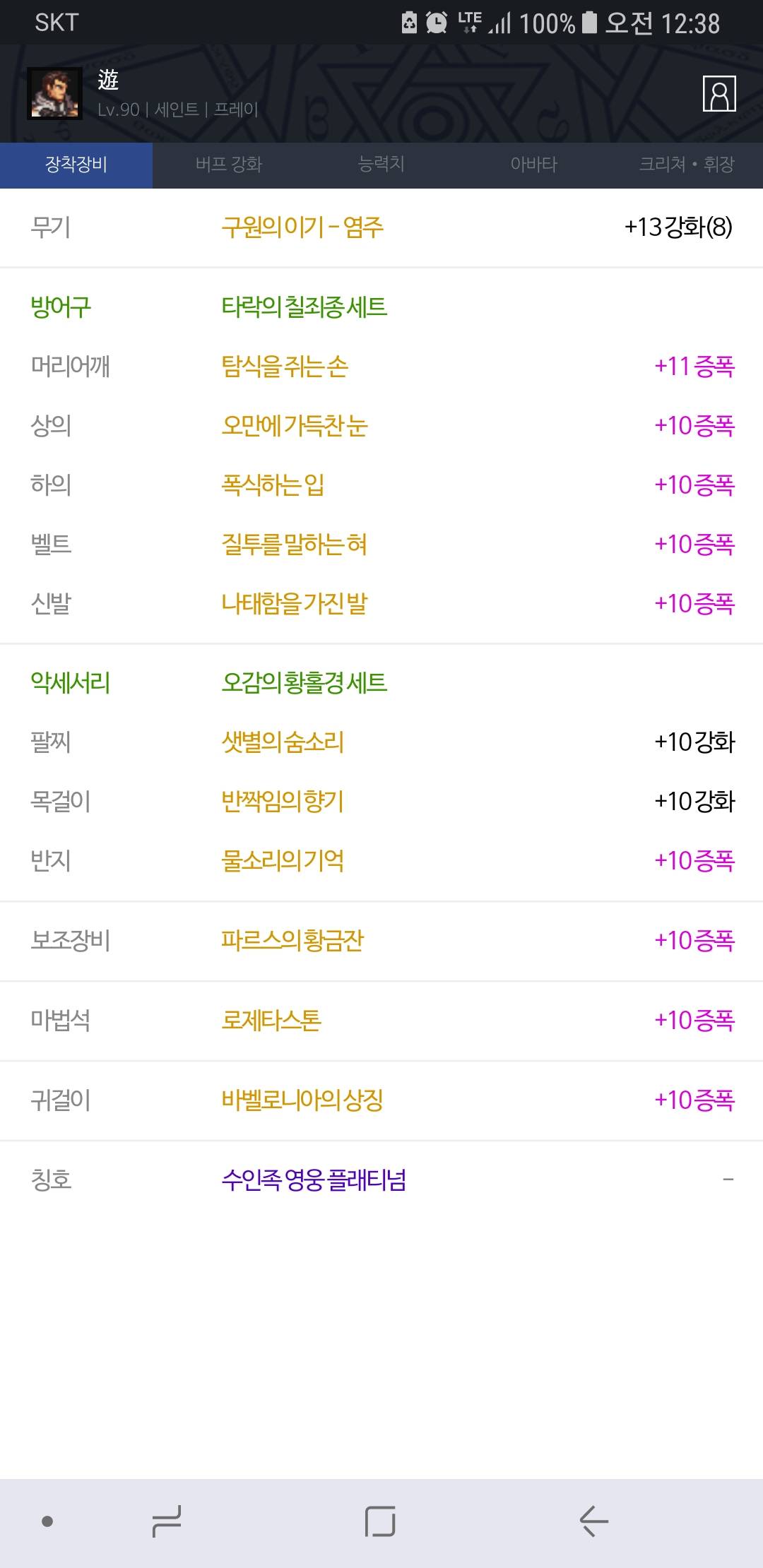View details of 탐식을 쥐는 손
Viewport: 763px width, 1568px height.
pyautogui.click(x=285, y=367)
